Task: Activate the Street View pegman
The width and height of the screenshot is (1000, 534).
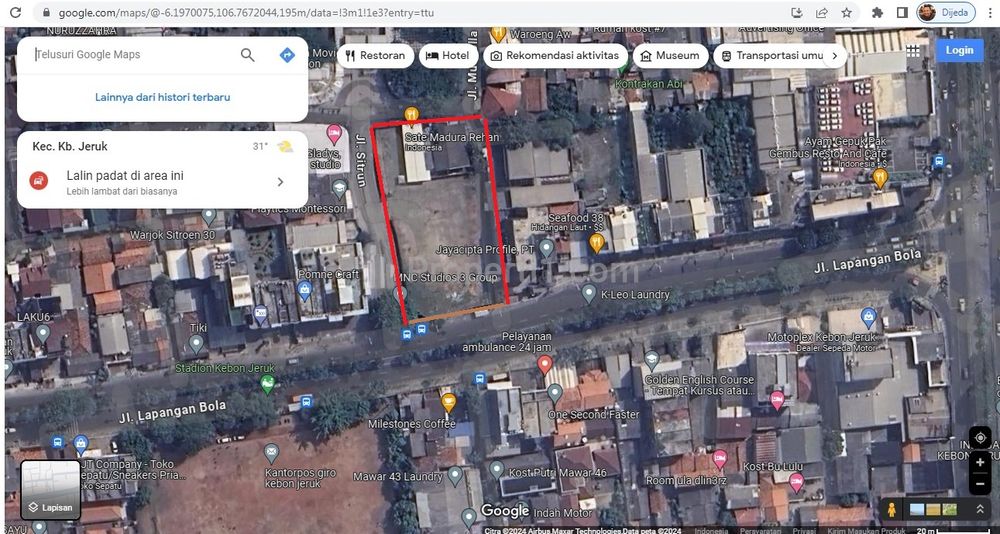Action: (x=891, y=509)
